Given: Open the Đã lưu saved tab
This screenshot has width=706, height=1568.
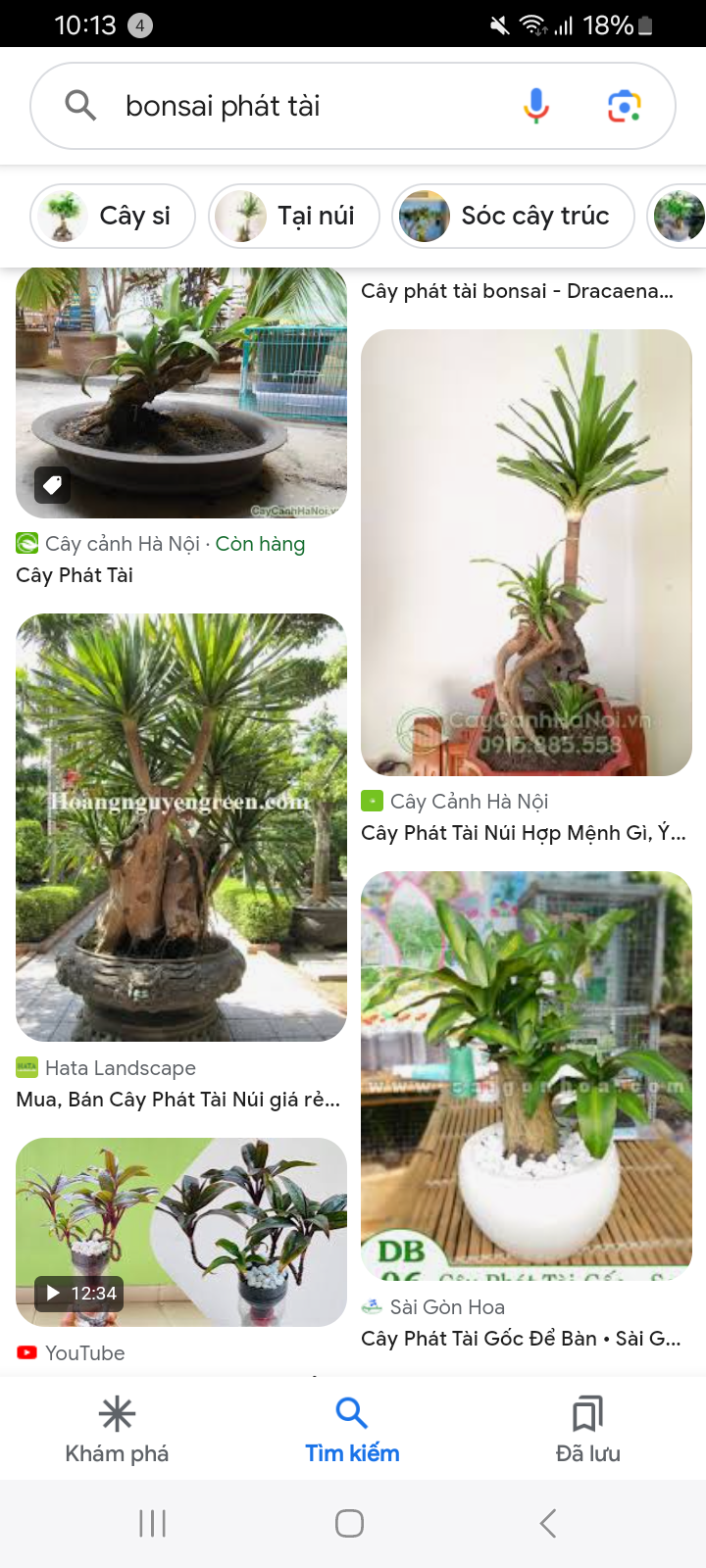Looking at the screenshot, I should (587, 1429).
